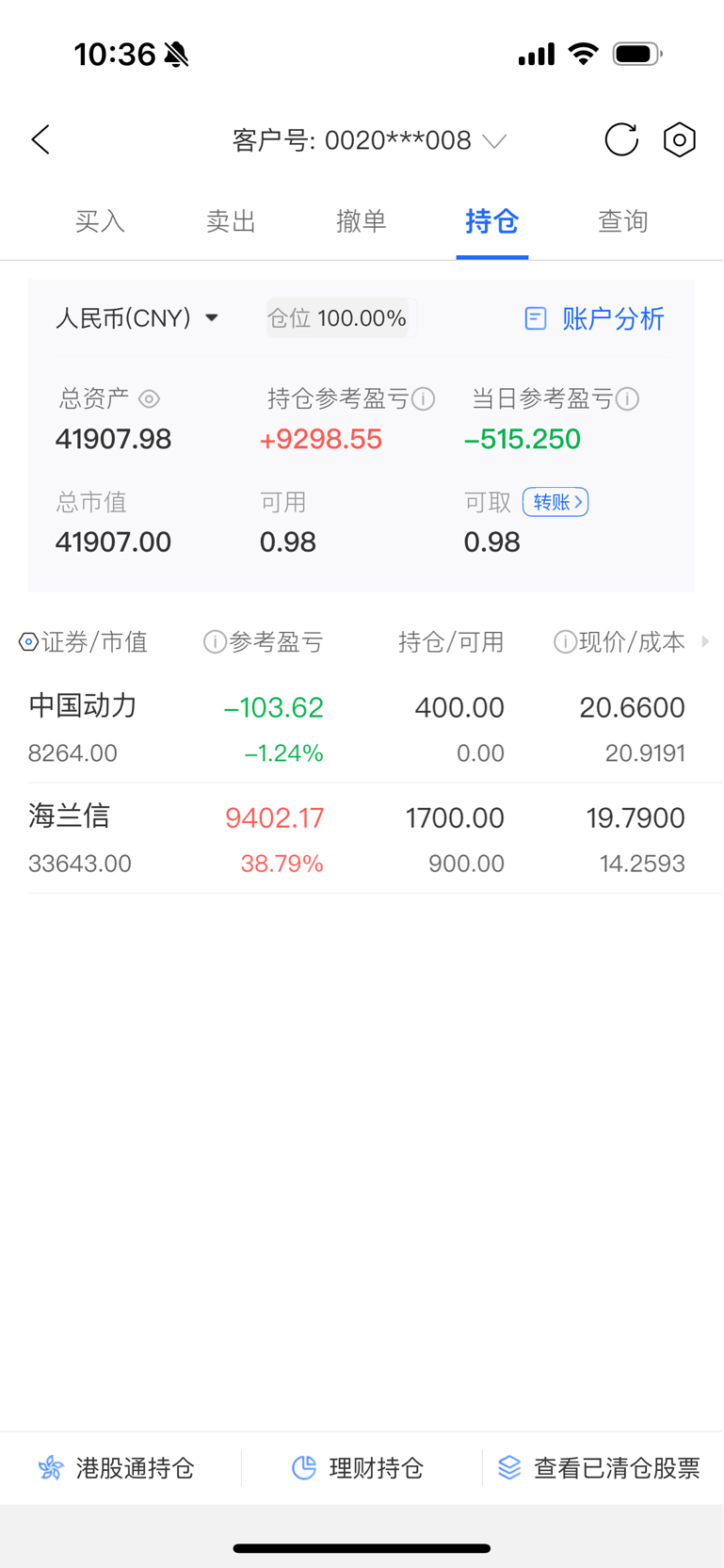Go to the 查询 tab
This screenshot has height=1568, width=724.
pyautogui.click(x=622, y=222)
